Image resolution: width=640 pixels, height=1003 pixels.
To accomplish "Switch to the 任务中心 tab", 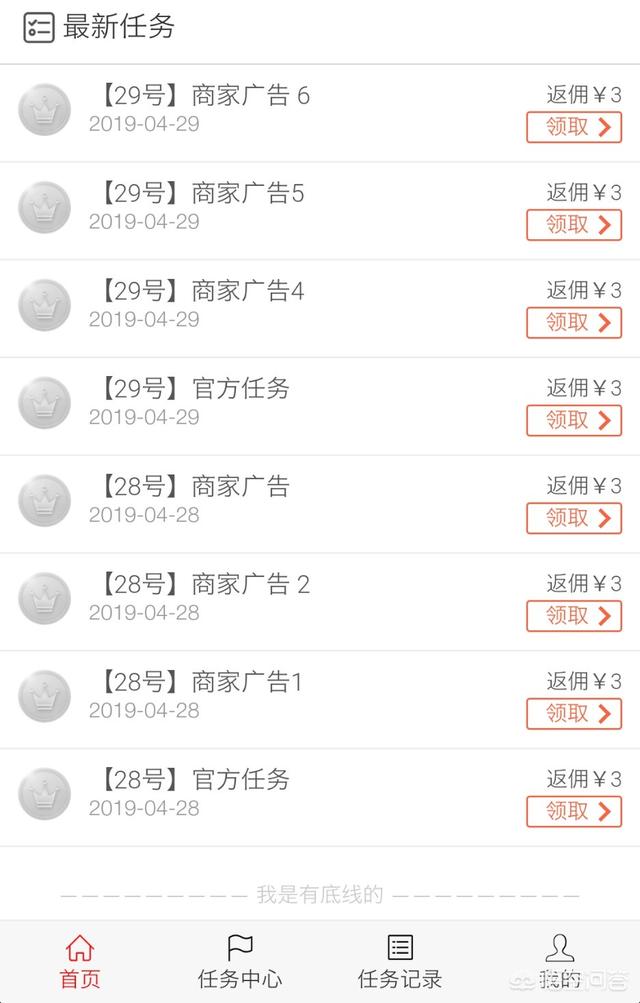I will pyautogui.click(x=240, y=961).
